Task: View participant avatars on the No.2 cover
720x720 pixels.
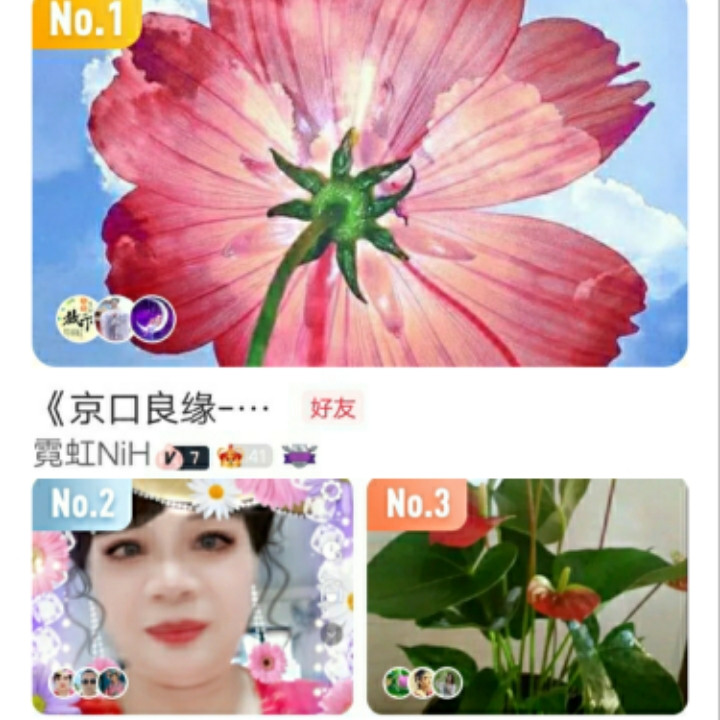Action: point(88,683)
